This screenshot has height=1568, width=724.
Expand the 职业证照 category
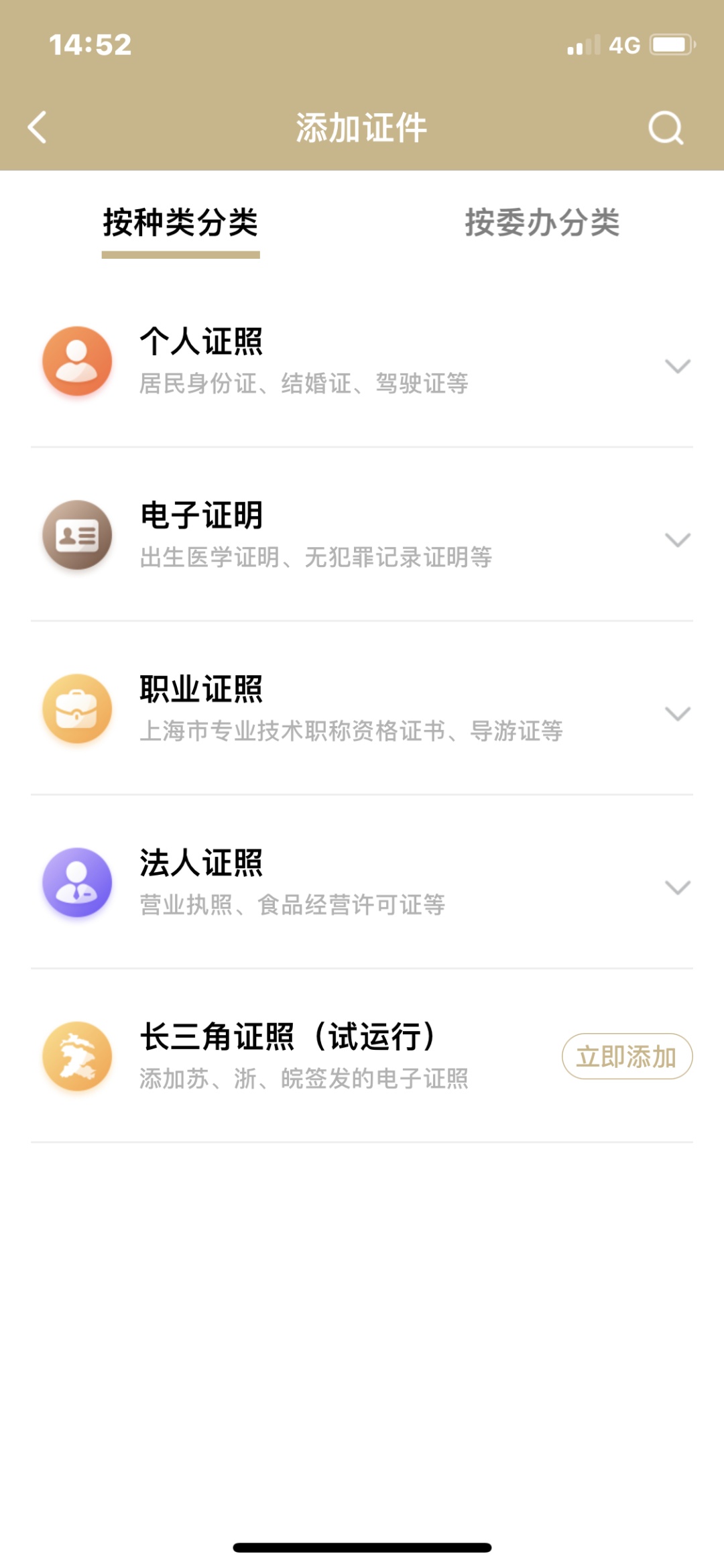[677, 713]
